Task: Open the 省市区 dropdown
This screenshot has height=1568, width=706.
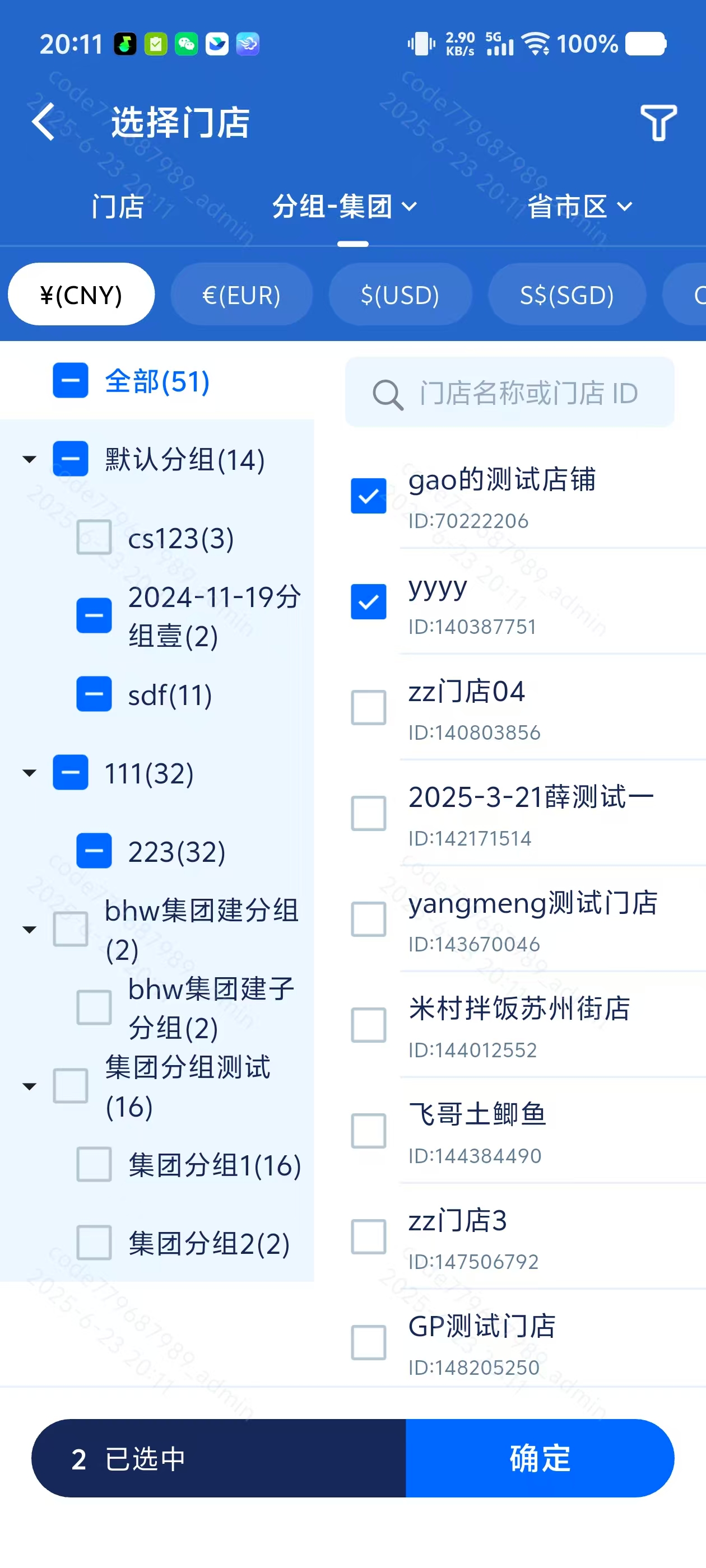Action: pos(579,206)
